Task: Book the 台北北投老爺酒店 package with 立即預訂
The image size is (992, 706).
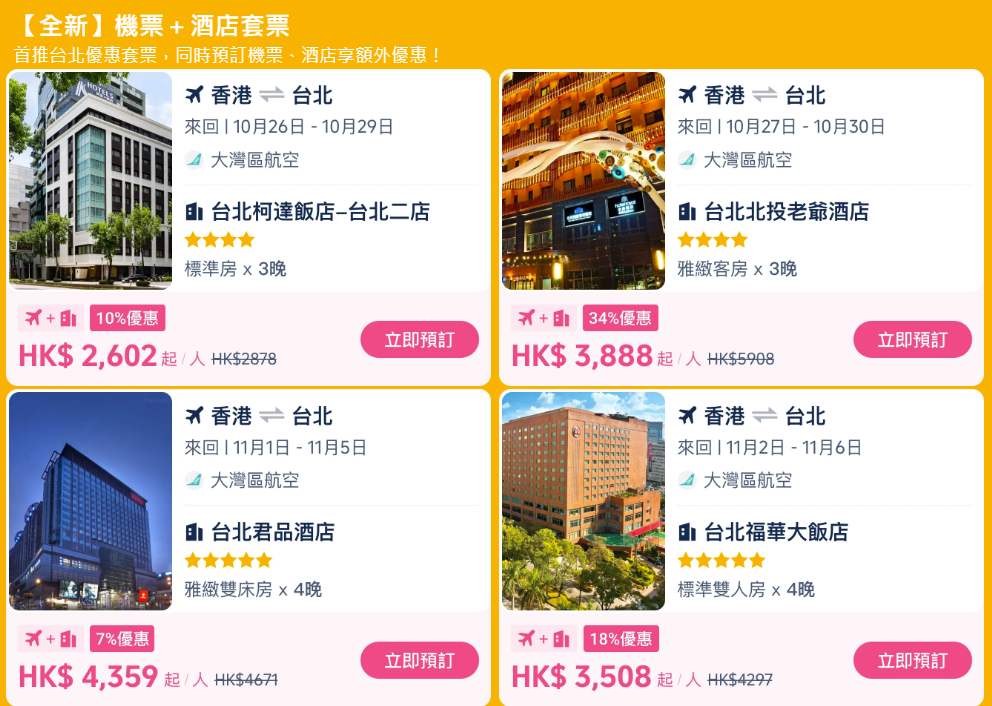Action: pos(912,340)
